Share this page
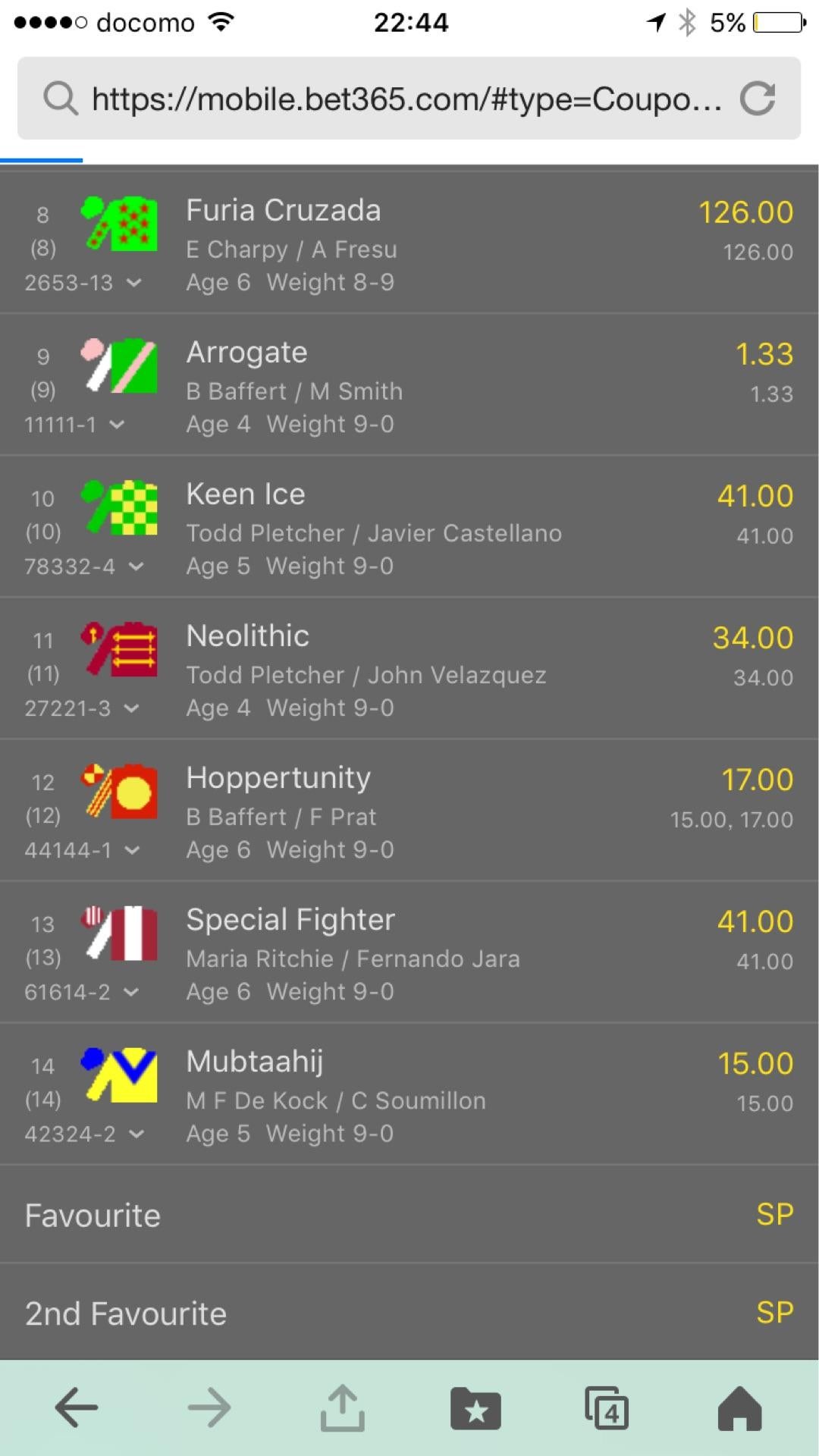 pyautogui.click(x=342, y=1407)
